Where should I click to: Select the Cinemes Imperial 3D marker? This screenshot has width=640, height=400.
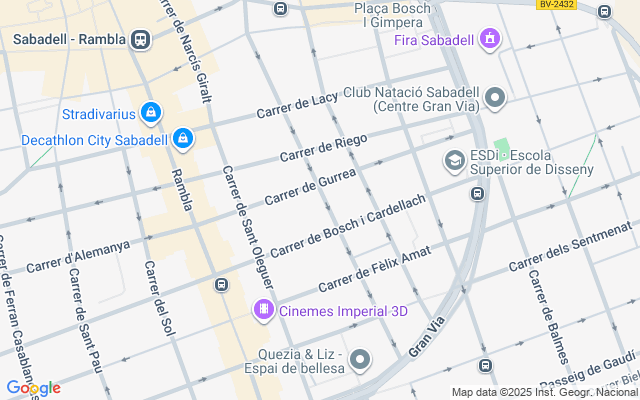pyautogui.click(x=263, y=310)
